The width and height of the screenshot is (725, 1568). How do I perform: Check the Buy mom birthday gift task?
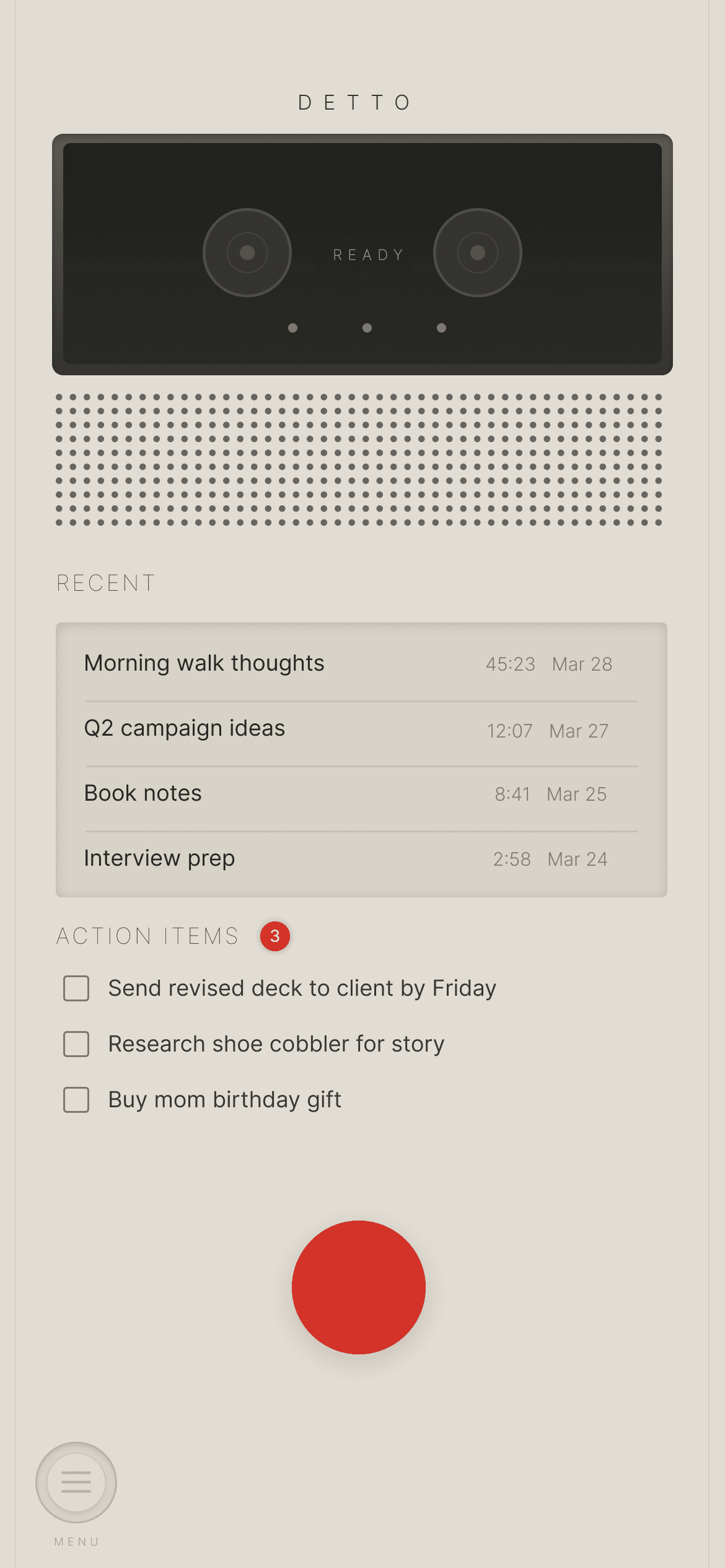pos(76,1100)
